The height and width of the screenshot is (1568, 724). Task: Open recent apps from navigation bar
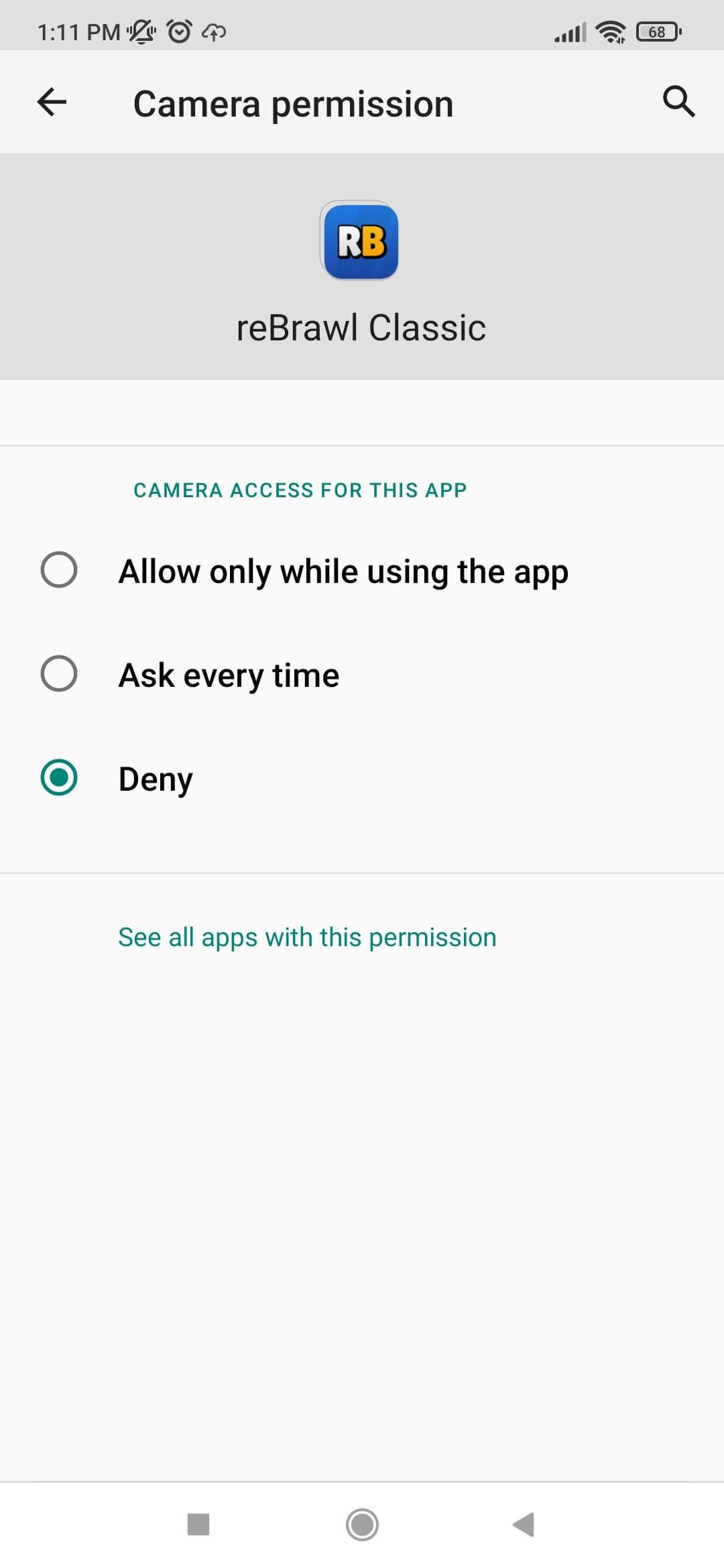198,1524
